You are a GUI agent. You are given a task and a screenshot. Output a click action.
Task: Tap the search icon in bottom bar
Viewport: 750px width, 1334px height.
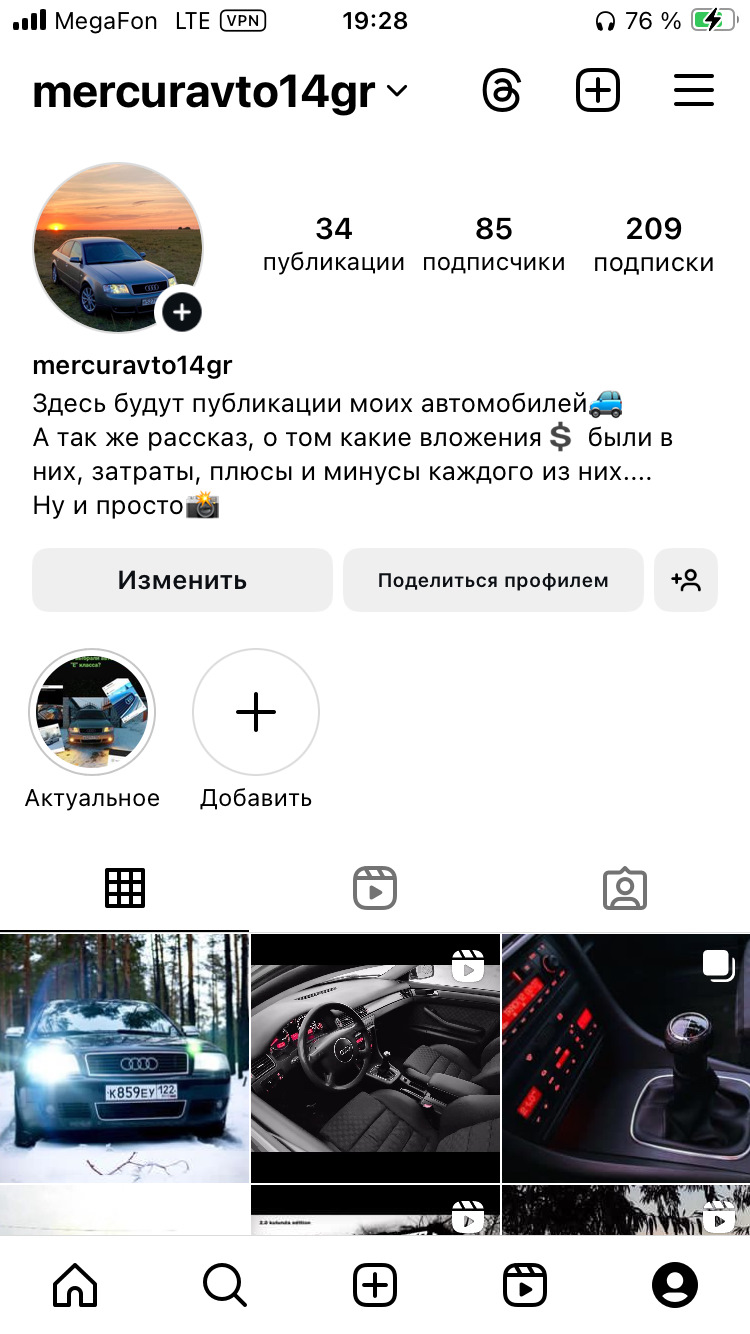[224, 1284]
